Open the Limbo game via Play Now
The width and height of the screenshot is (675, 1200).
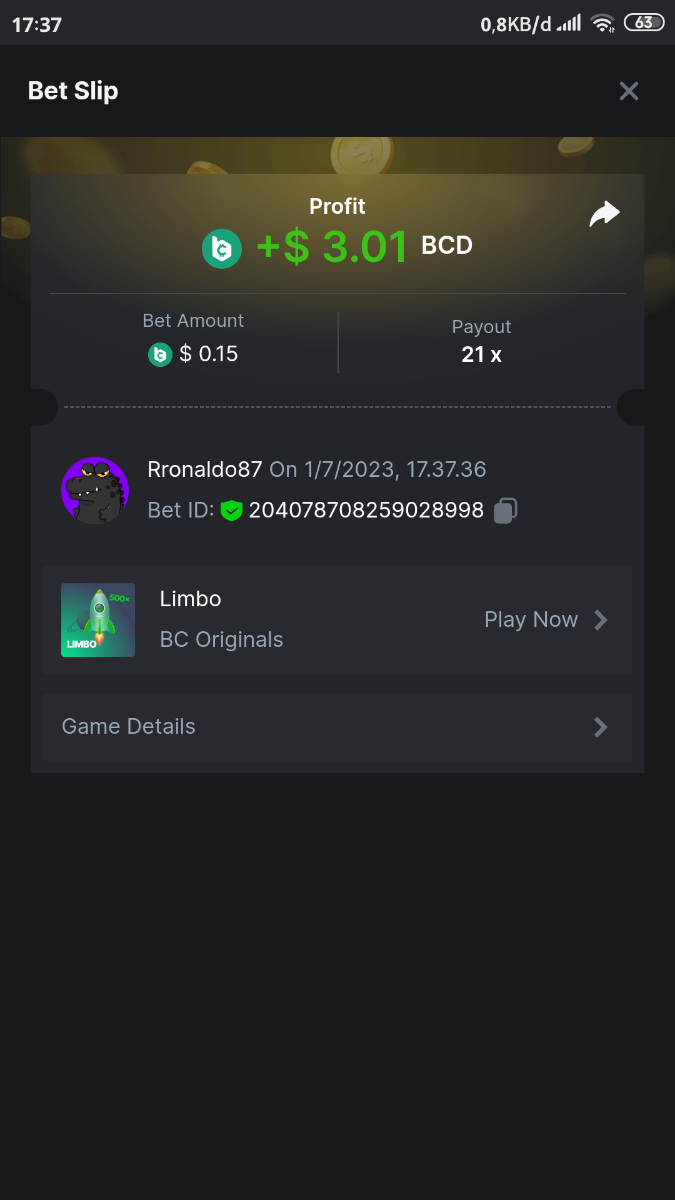[x=545, y=620]
